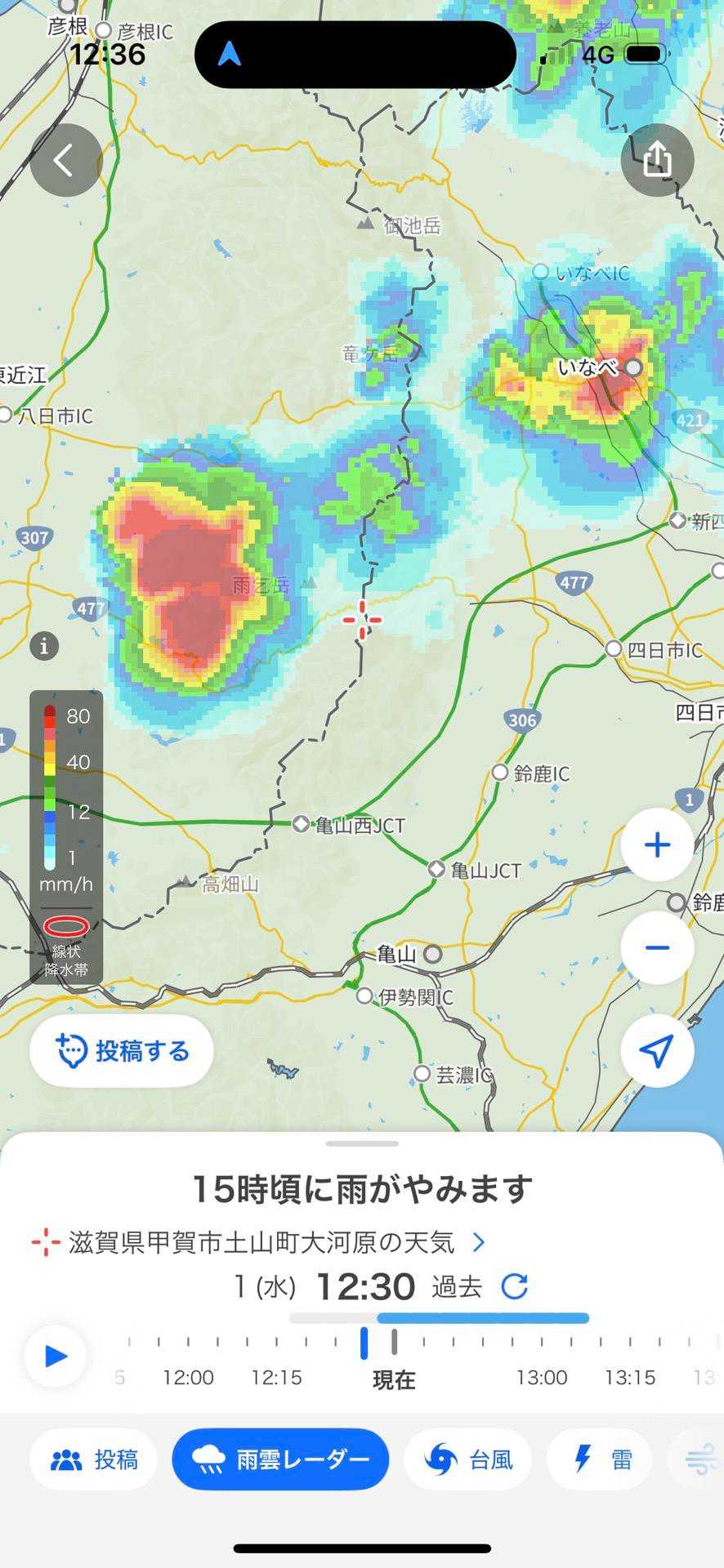724x1568 pixels.
Task: Select the 雨雲レーダー tab
Action: [280, 1459]
